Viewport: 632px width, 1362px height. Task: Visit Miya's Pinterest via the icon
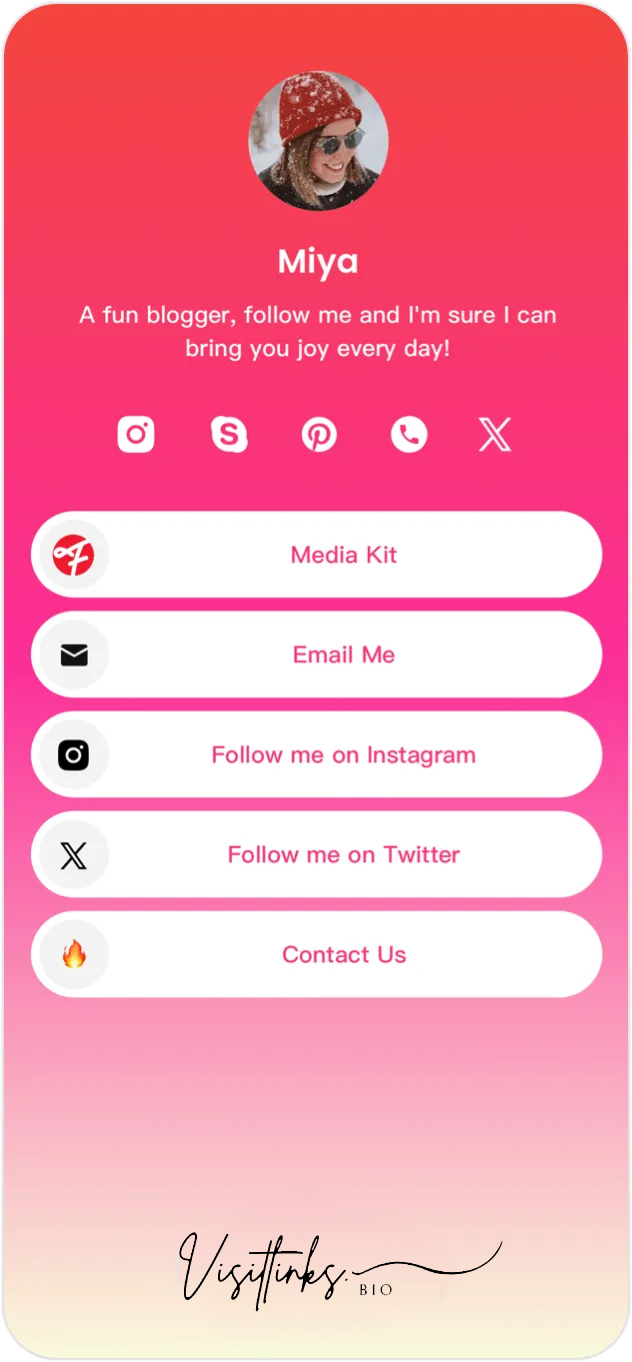319,435
